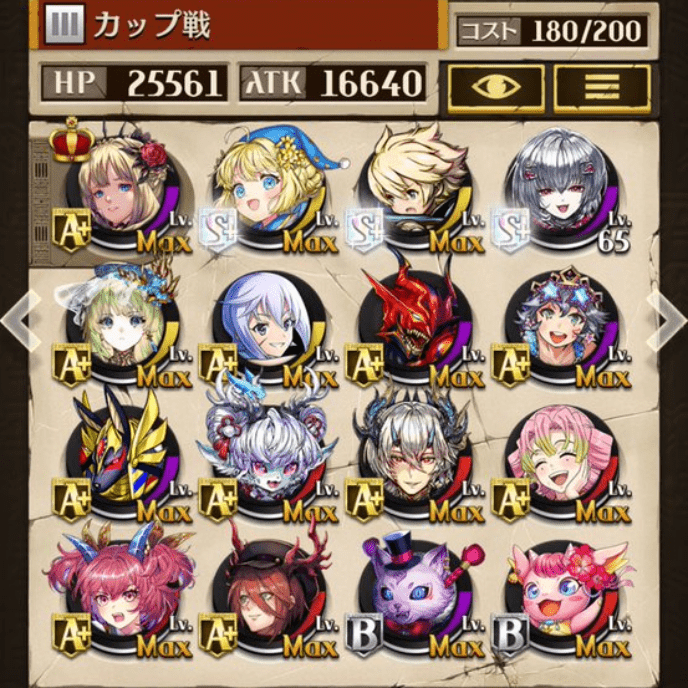Image resolution: width=688 pixels, height=688 pixels.
Task: Go to previous deck with left arrow
Action: click(x=20, y=320)
